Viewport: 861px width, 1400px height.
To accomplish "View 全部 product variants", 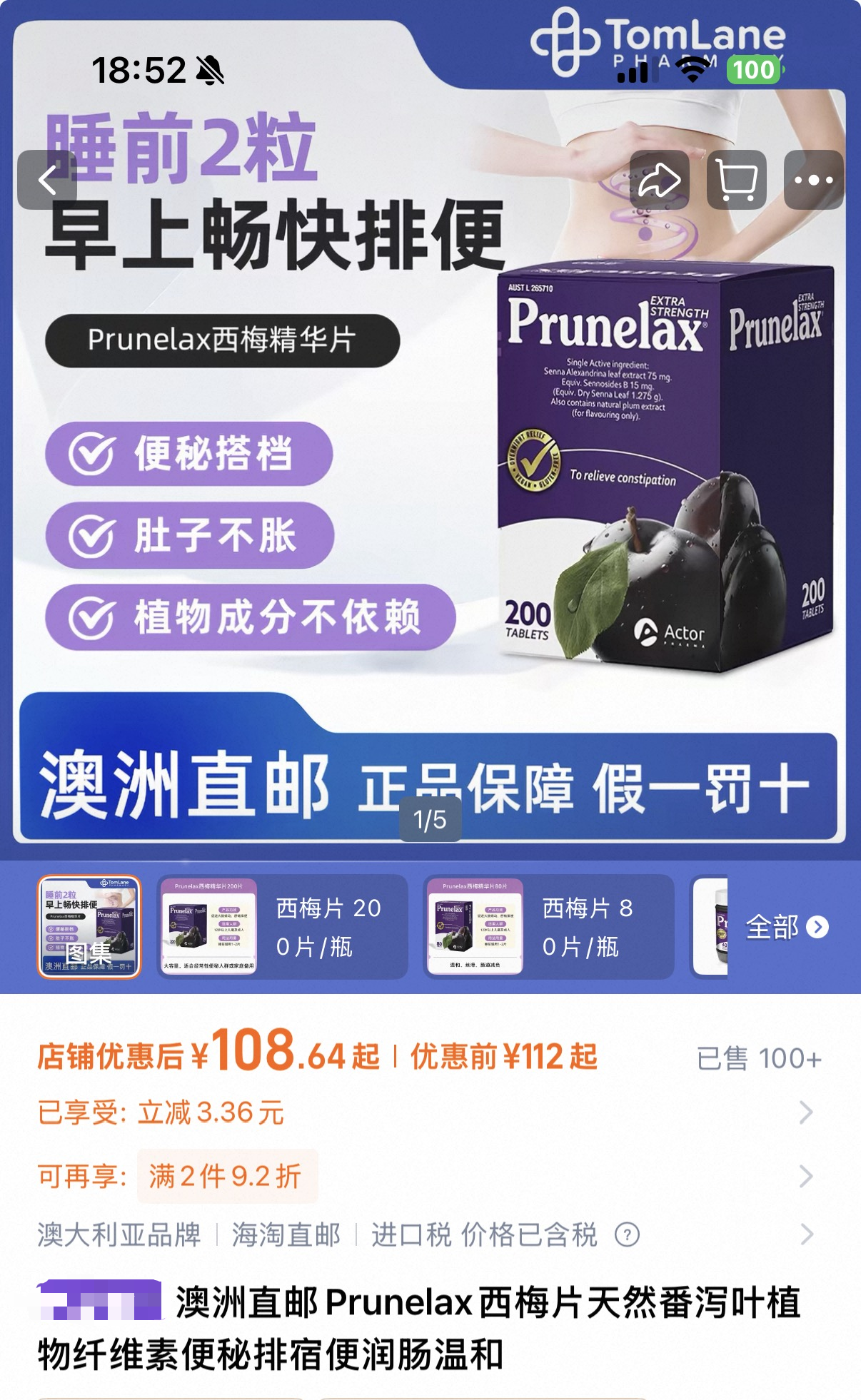I will [x=787, y=927].
